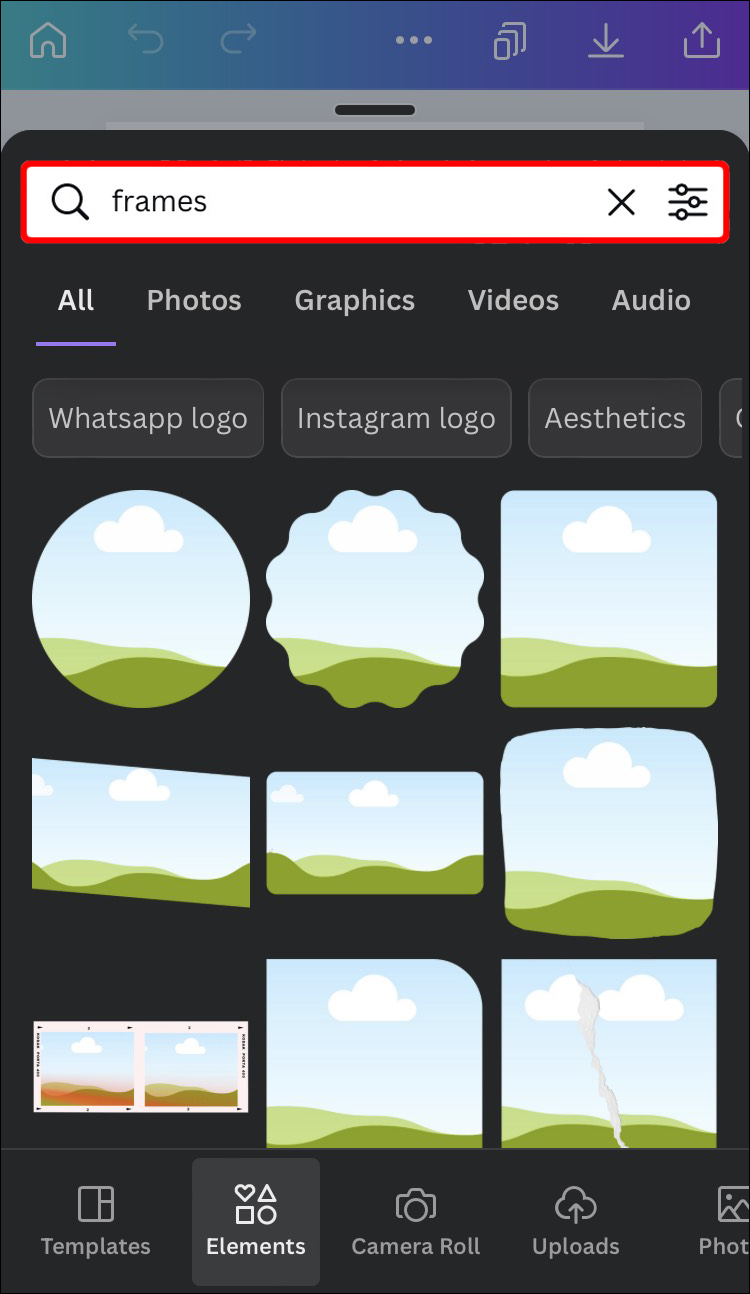Screen dimensions: 750x1294
Task: Pick the film strip frame
Action: 141,1067
